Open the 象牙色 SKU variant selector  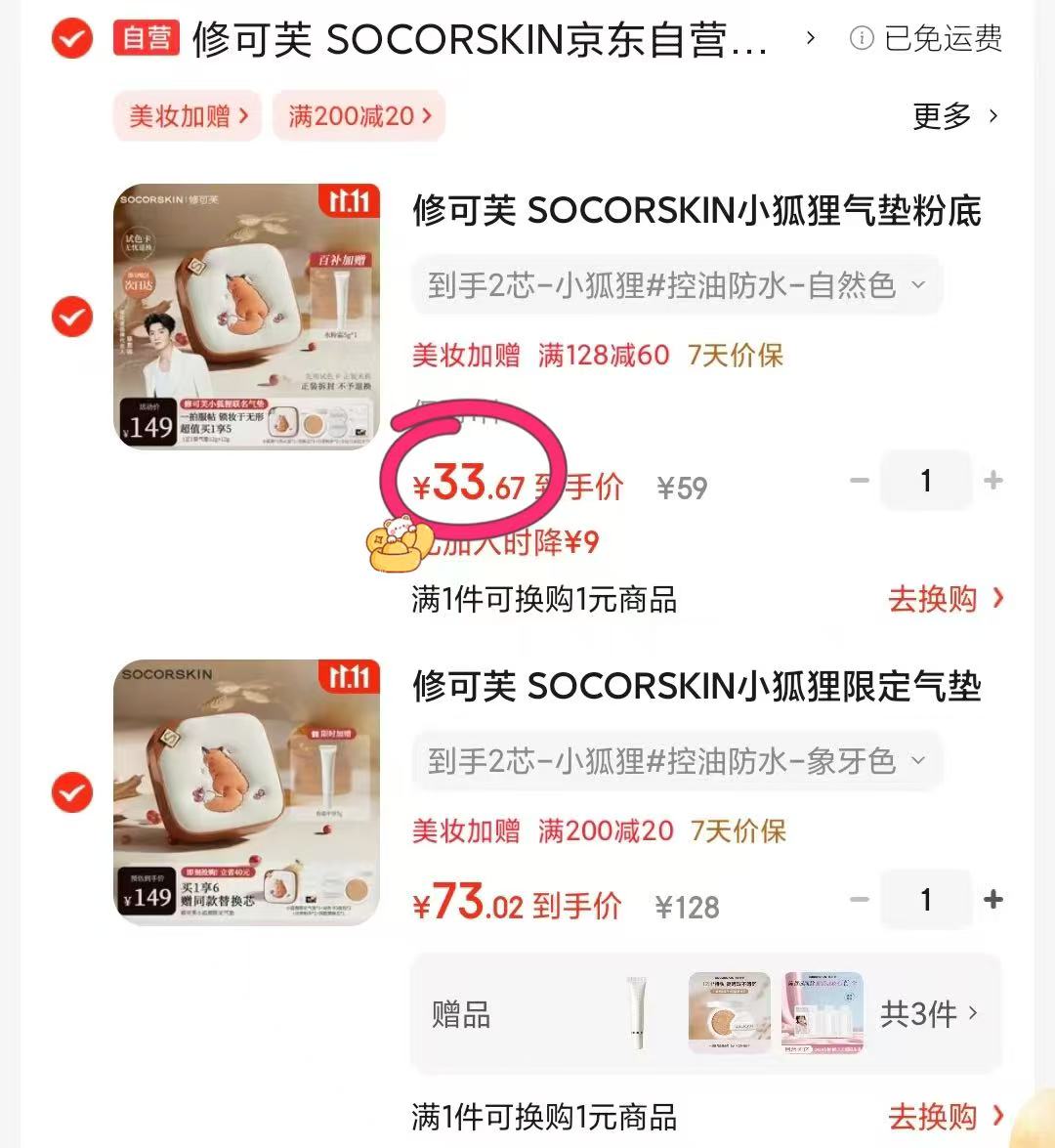point(677,761)
